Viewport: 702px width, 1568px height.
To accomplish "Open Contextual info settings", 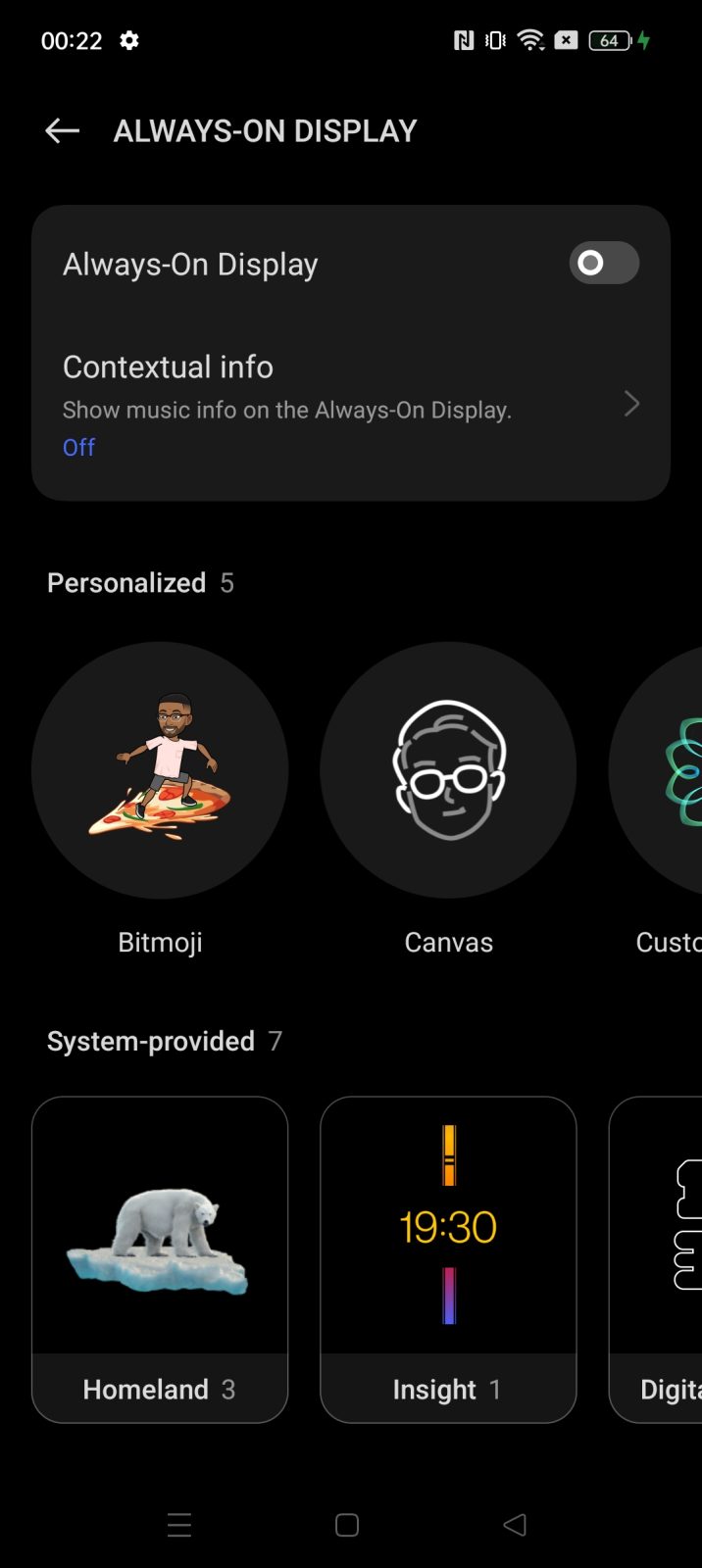I will point(351,405).
